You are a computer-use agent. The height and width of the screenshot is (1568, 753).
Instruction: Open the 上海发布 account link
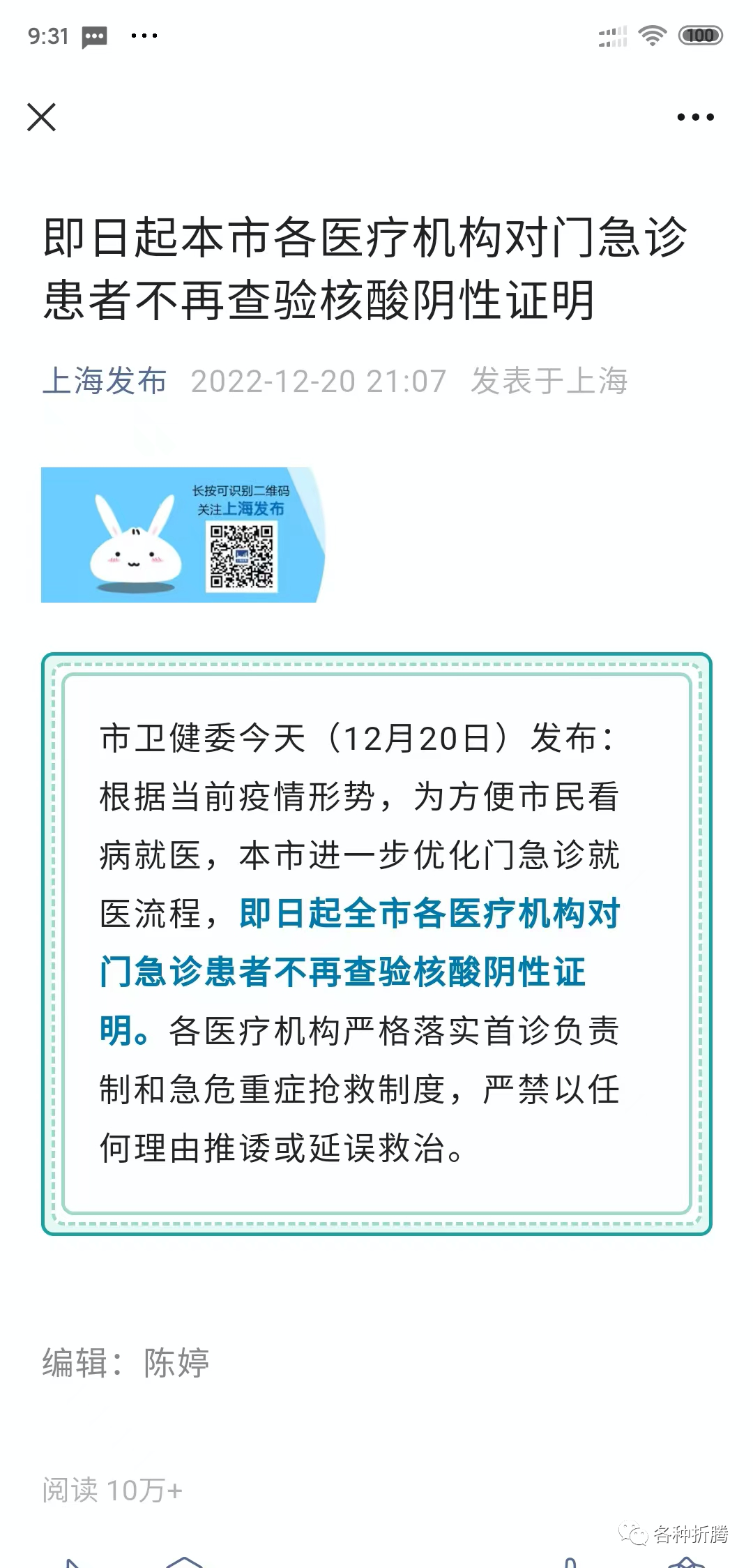(105, 381)
